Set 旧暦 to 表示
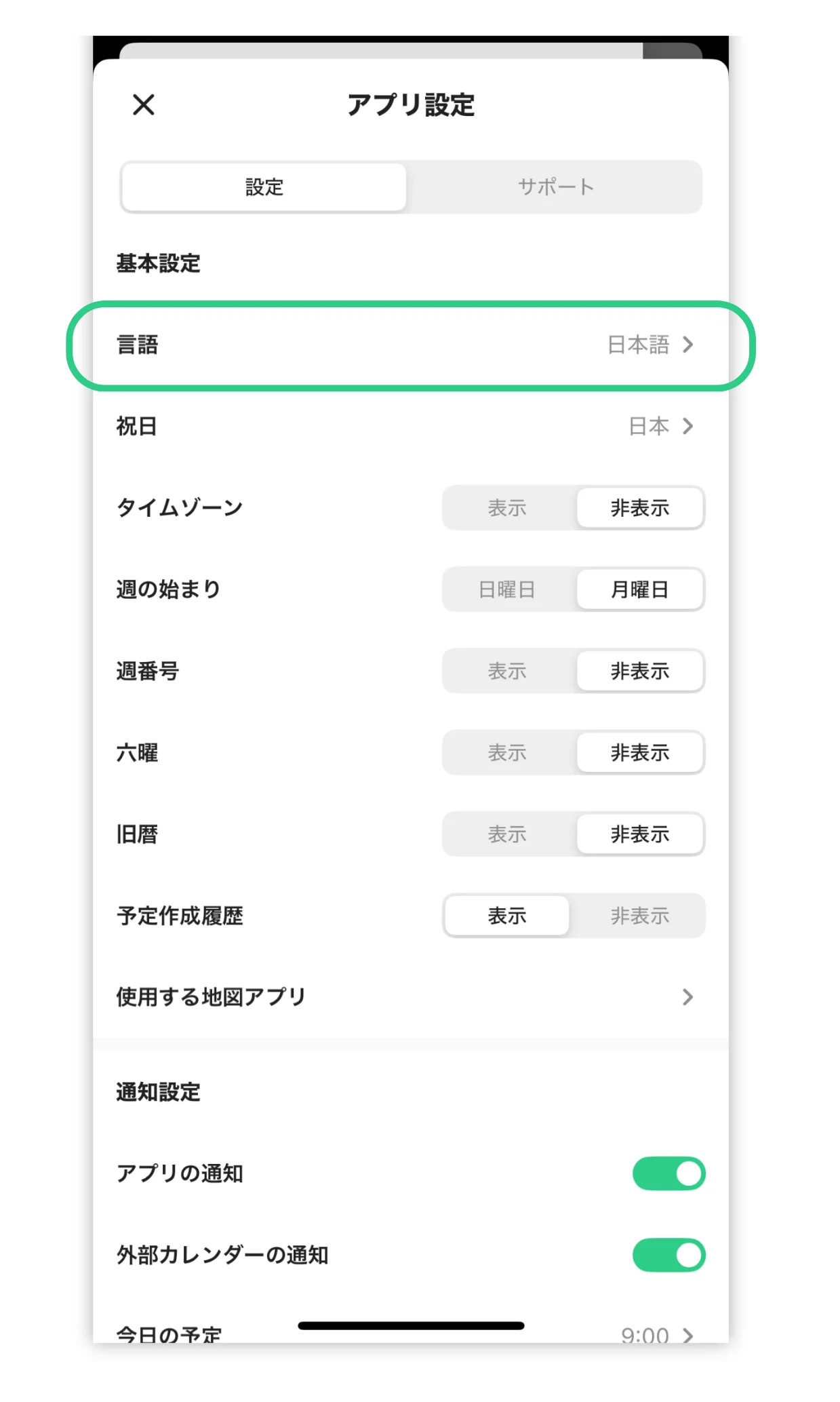The height and width of the screenshot is (1402, 840). (x=507, y=834)
